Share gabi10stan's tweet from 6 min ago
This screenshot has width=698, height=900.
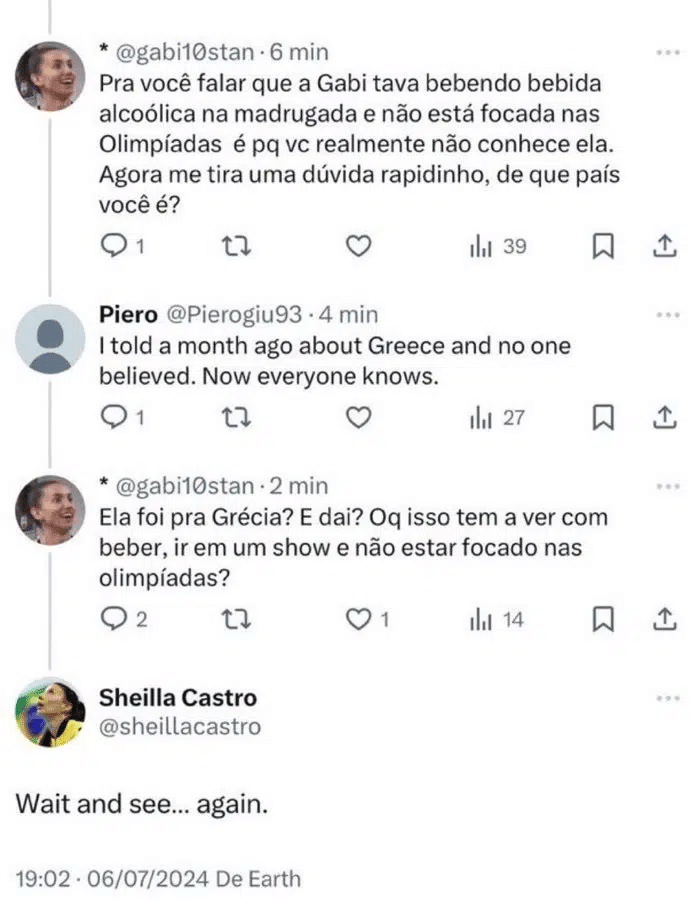click(665, 247)
